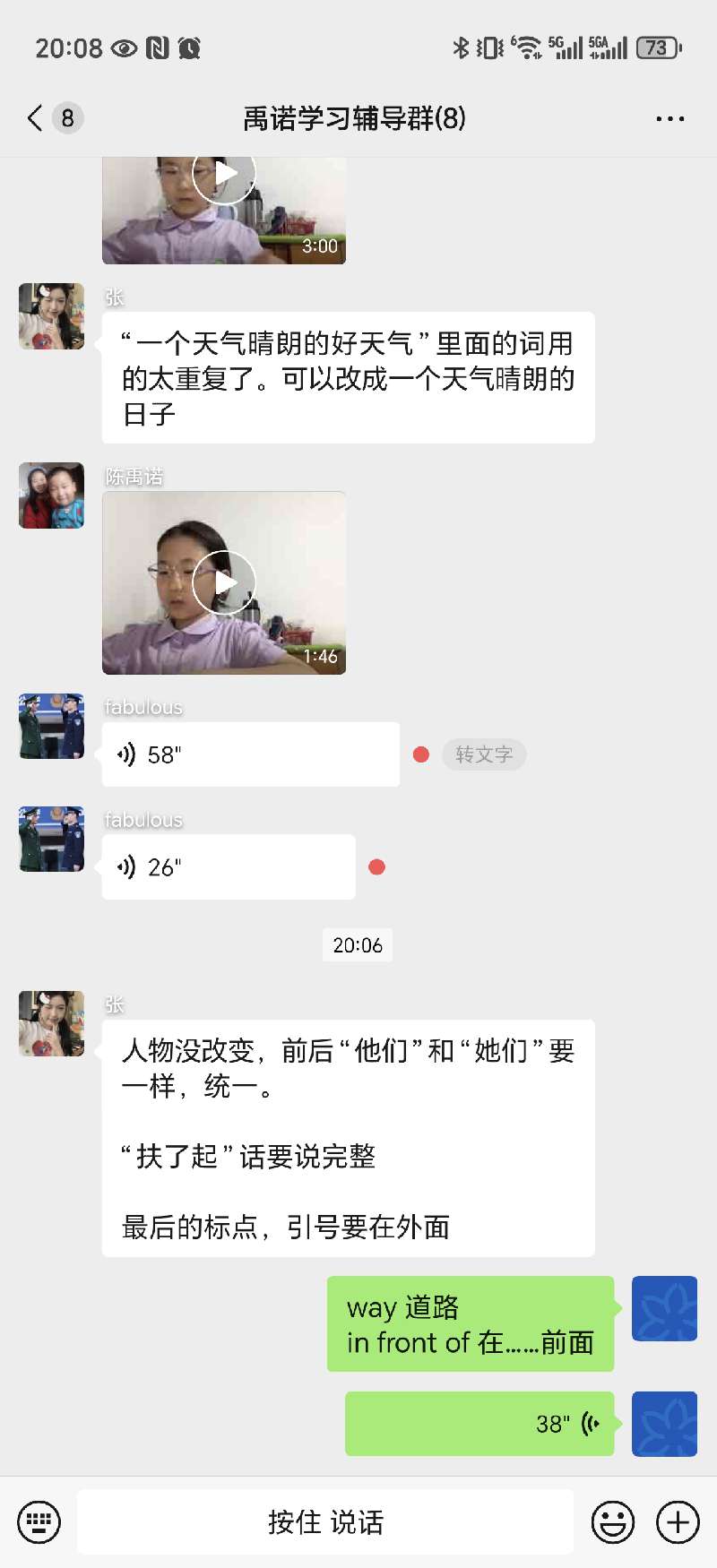This screenshot has width=717, height=1568.
Task: Play the 58-second voice message from fabulous
Action: coord(250,754)
